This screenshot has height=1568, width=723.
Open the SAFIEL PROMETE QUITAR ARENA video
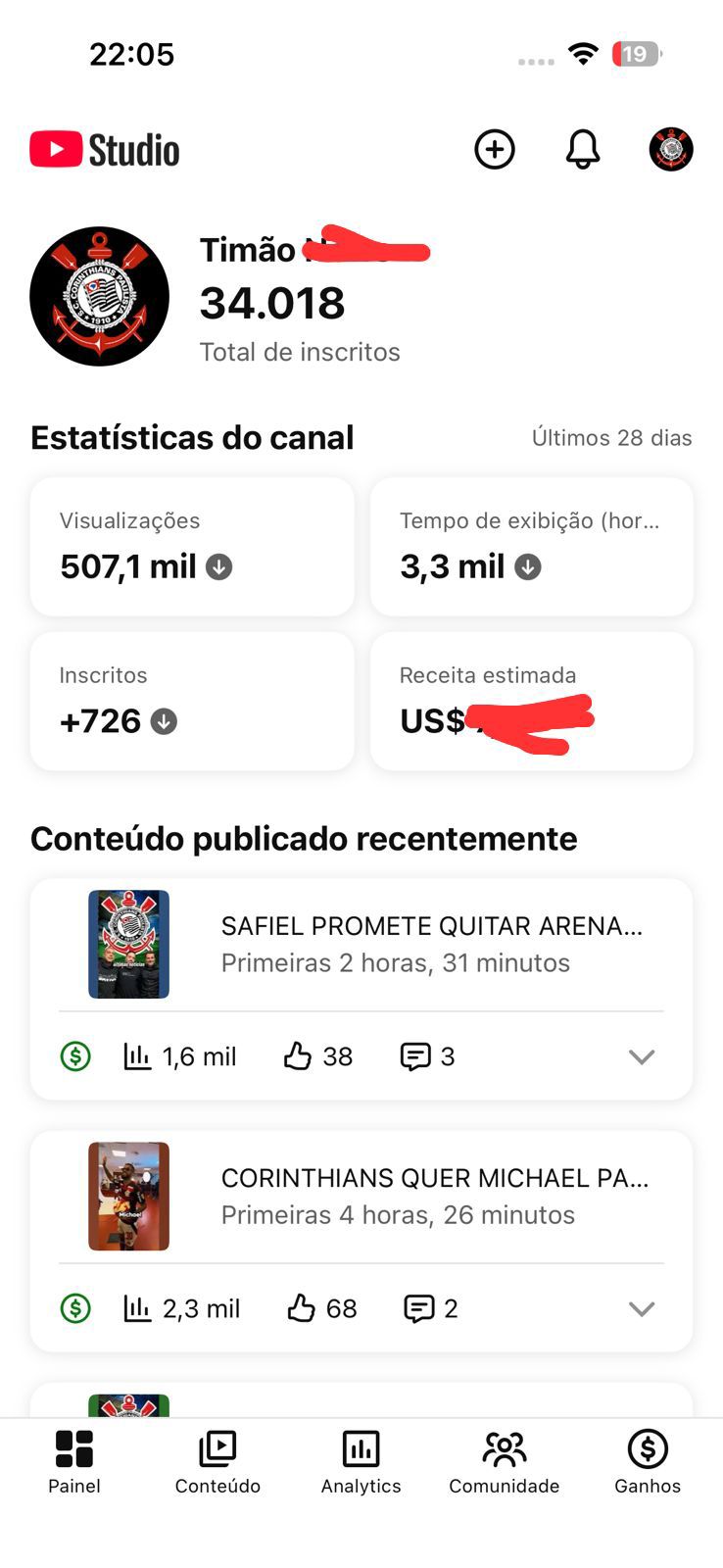point(431,944)
